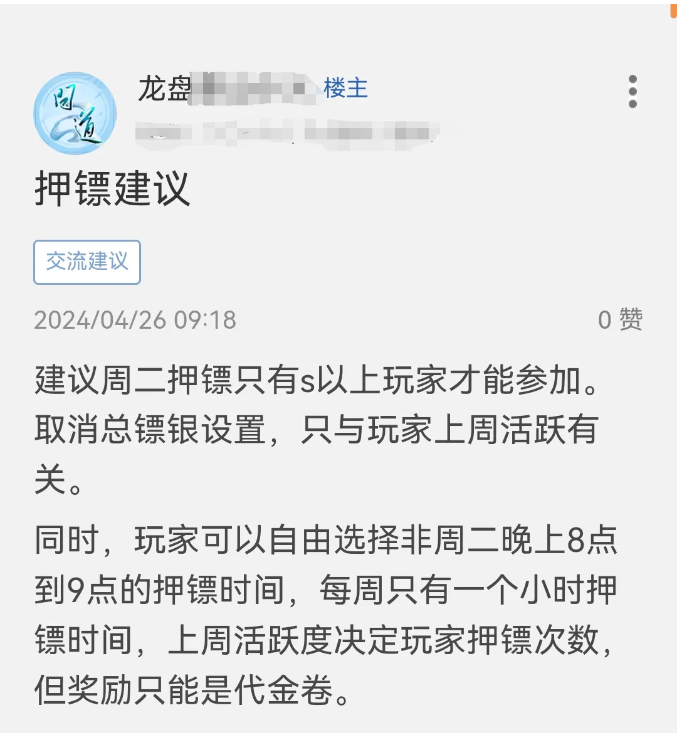Screen dimensions: 677x733
Task: Open the post's three-dot overflow menu
Action: point(632,91)
